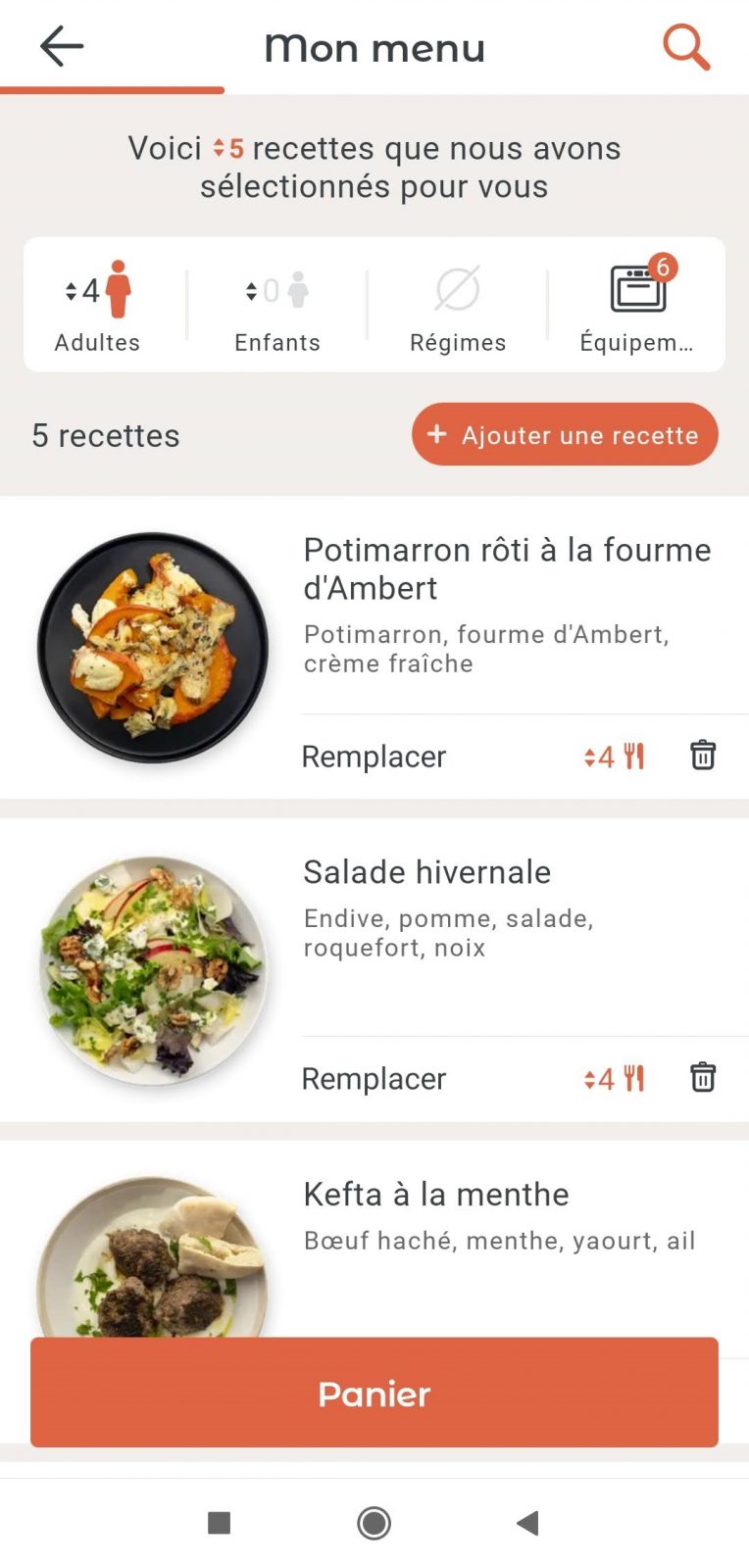Open the search magnifier icon
The image size is (749, 1568).
coord(685,47)
